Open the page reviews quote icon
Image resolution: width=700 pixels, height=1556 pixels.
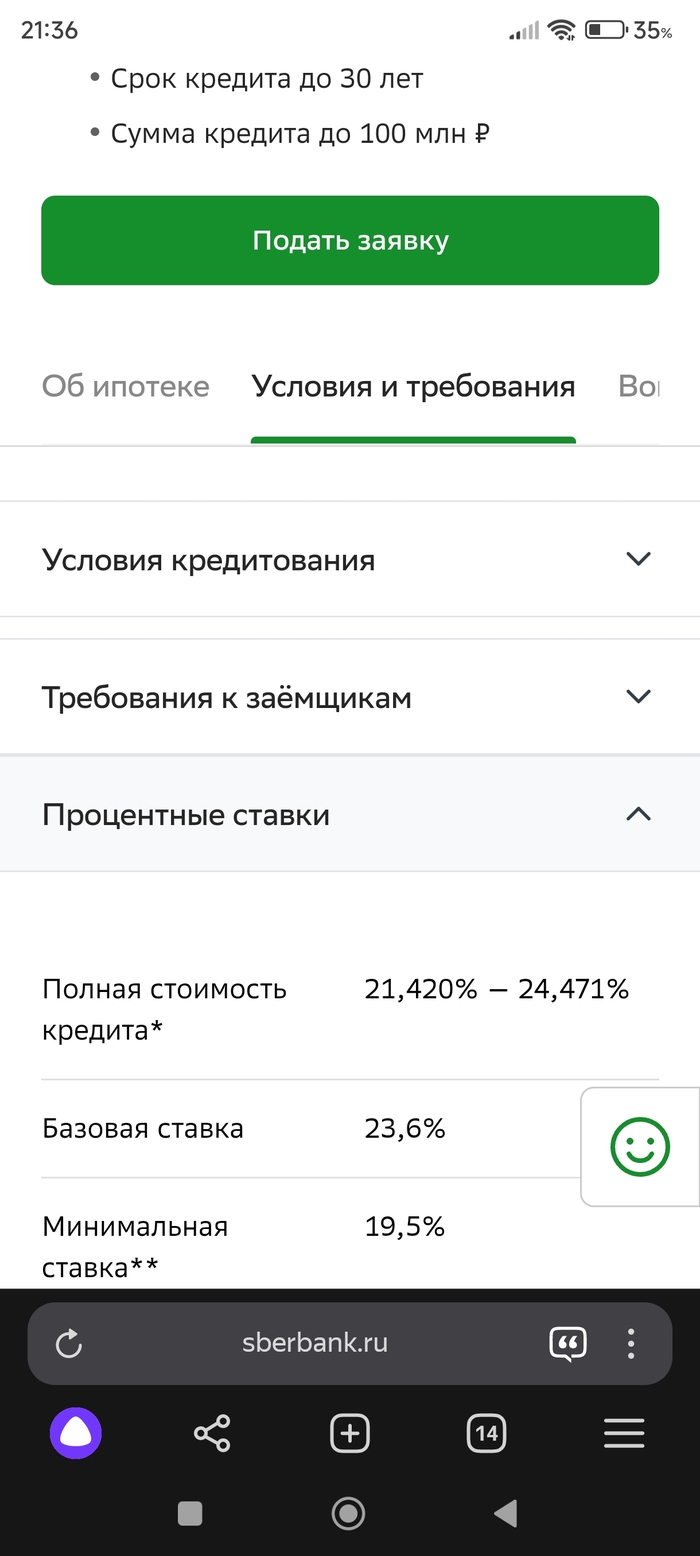(x=568, y=1343)
